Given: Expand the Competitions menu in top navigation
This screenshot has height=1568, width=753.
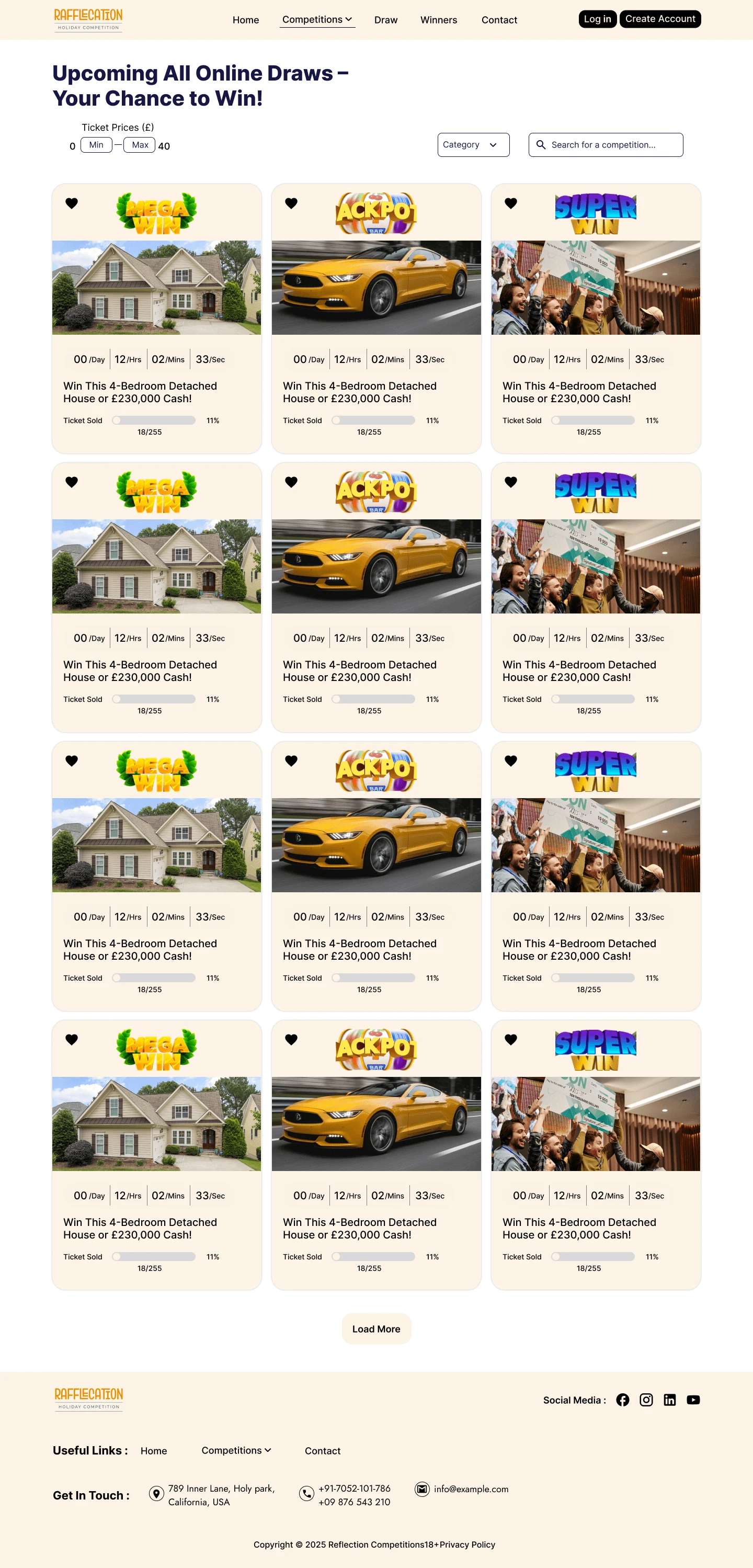Looking at the screenshot, I should [x=316, y=19].
